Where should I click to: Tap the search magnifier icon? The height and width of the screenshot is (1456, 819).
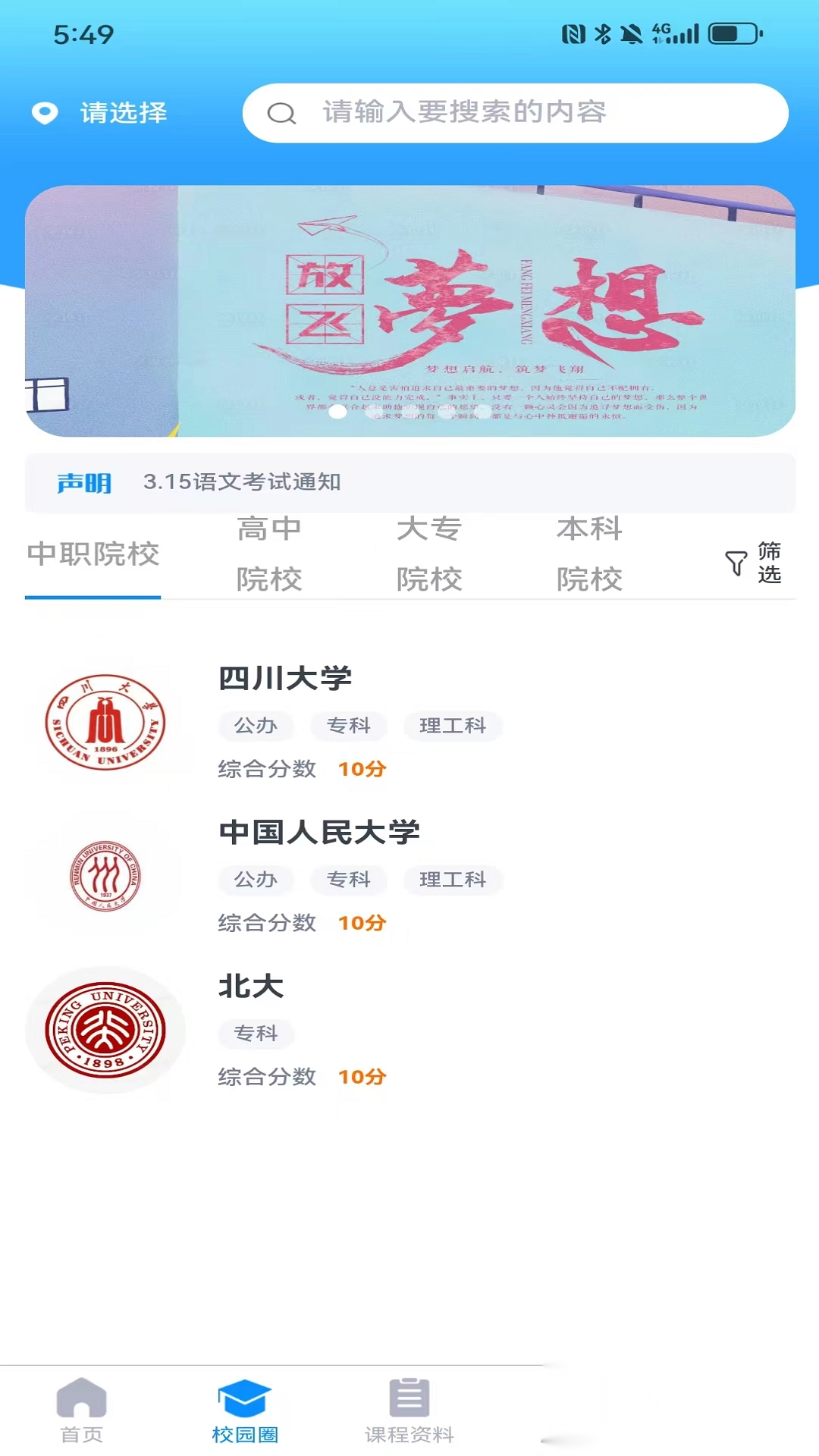point(282,112)
